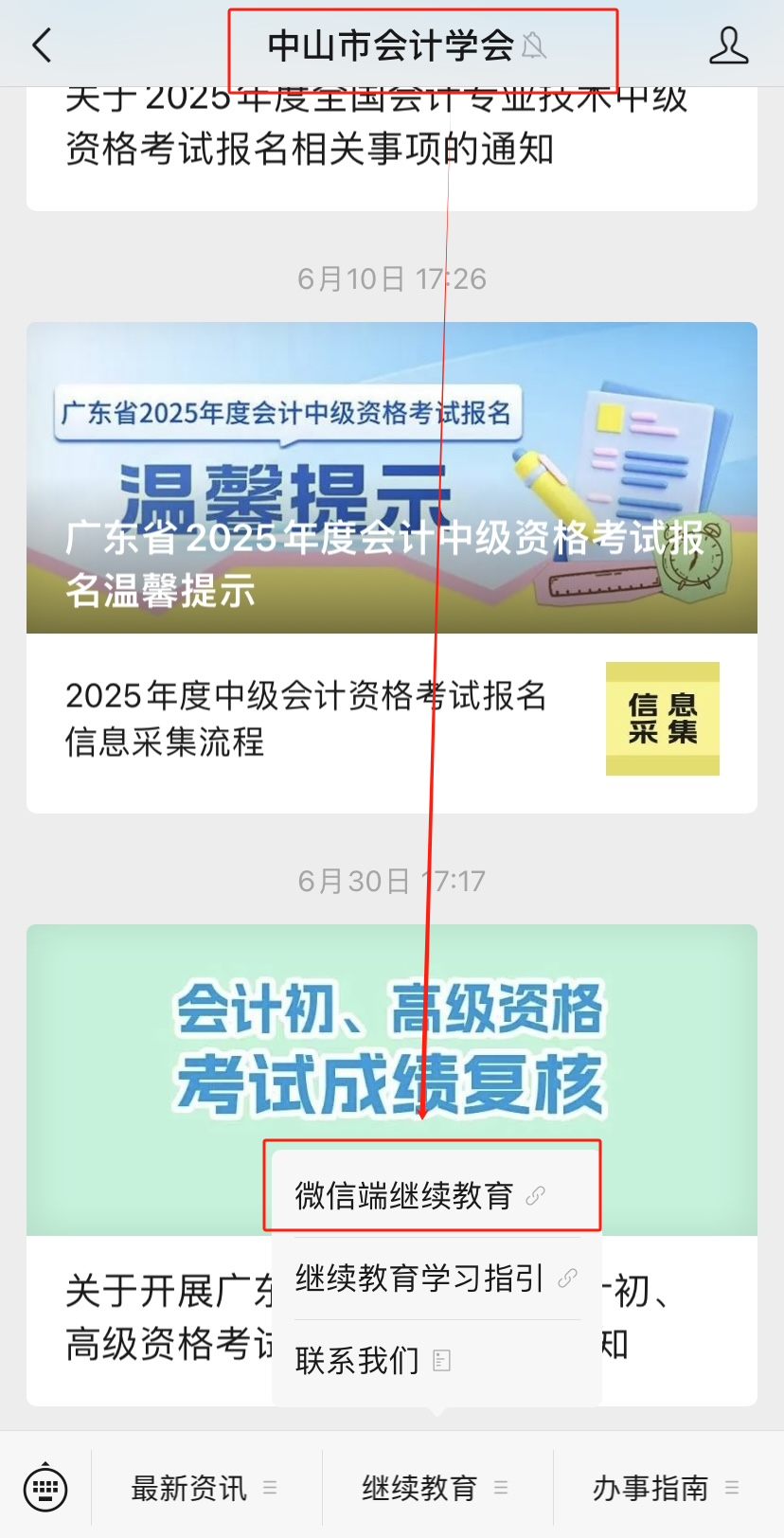Open 广东省2025年度会计中级资格考试报名温馨提示 article

(391, 477)
